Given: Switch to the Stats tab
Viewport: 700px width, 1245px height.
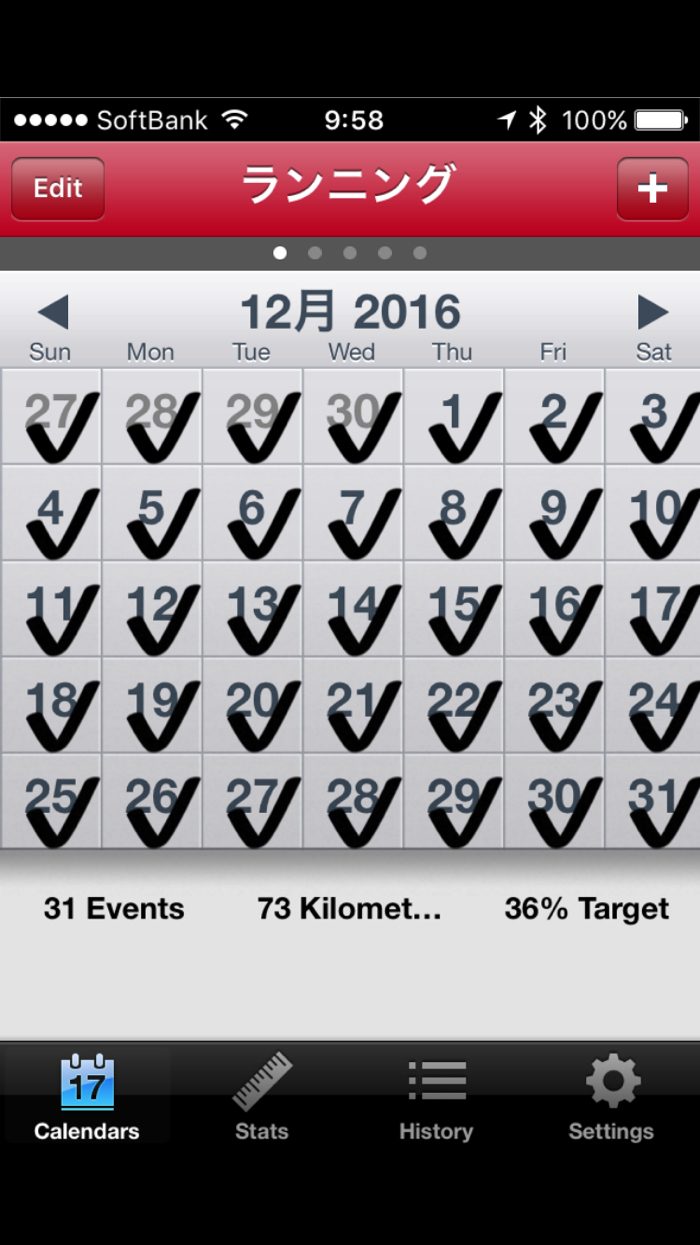Looking at the screenshot, I should point(262,1096).
